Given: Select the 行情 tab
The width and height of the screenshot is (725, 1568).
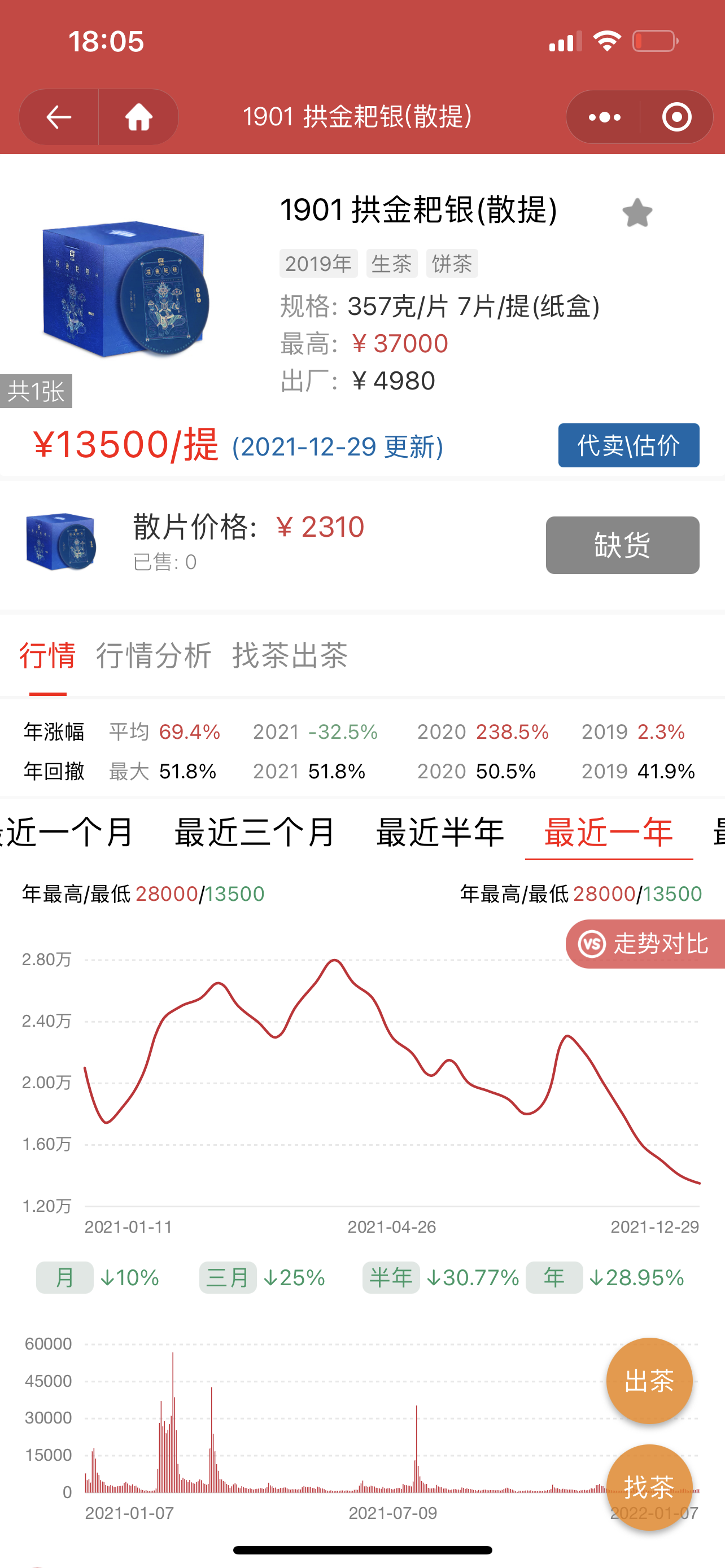Looking at the screenshot, I should [x=47, y=655].
